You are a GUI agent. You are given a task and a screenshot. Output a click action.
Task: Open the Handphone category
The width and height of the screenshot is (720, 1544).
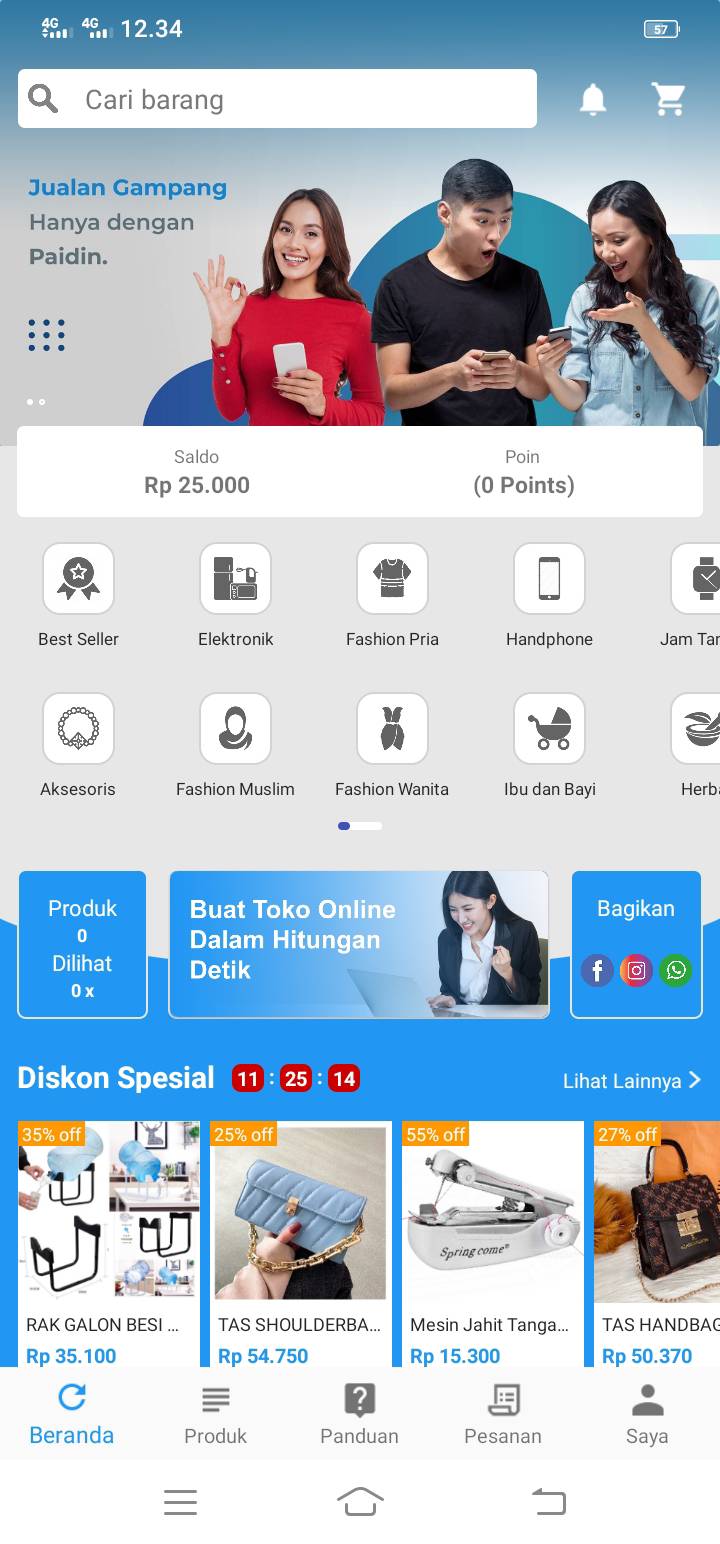click(549, 596)
